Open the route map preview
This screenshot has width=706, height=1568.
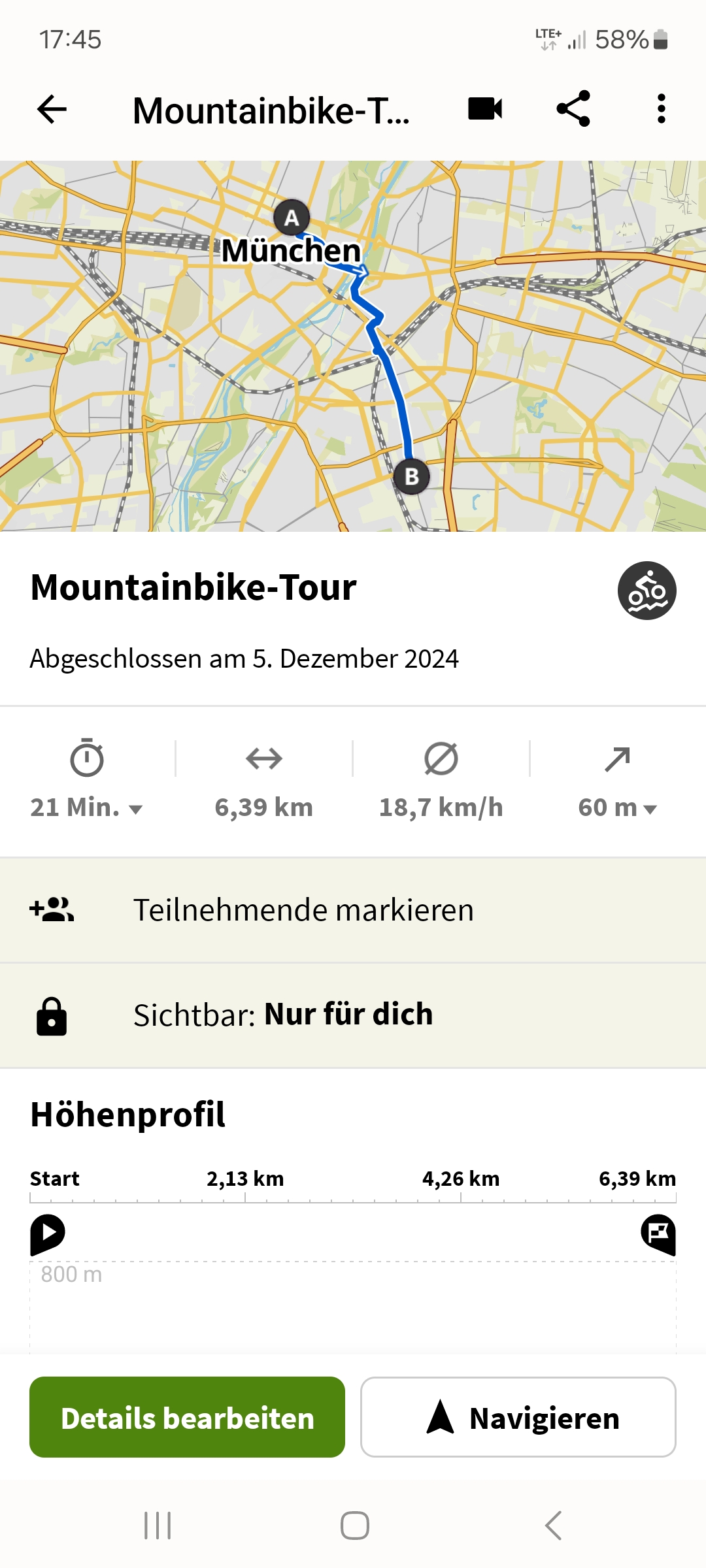pos(353,346)
